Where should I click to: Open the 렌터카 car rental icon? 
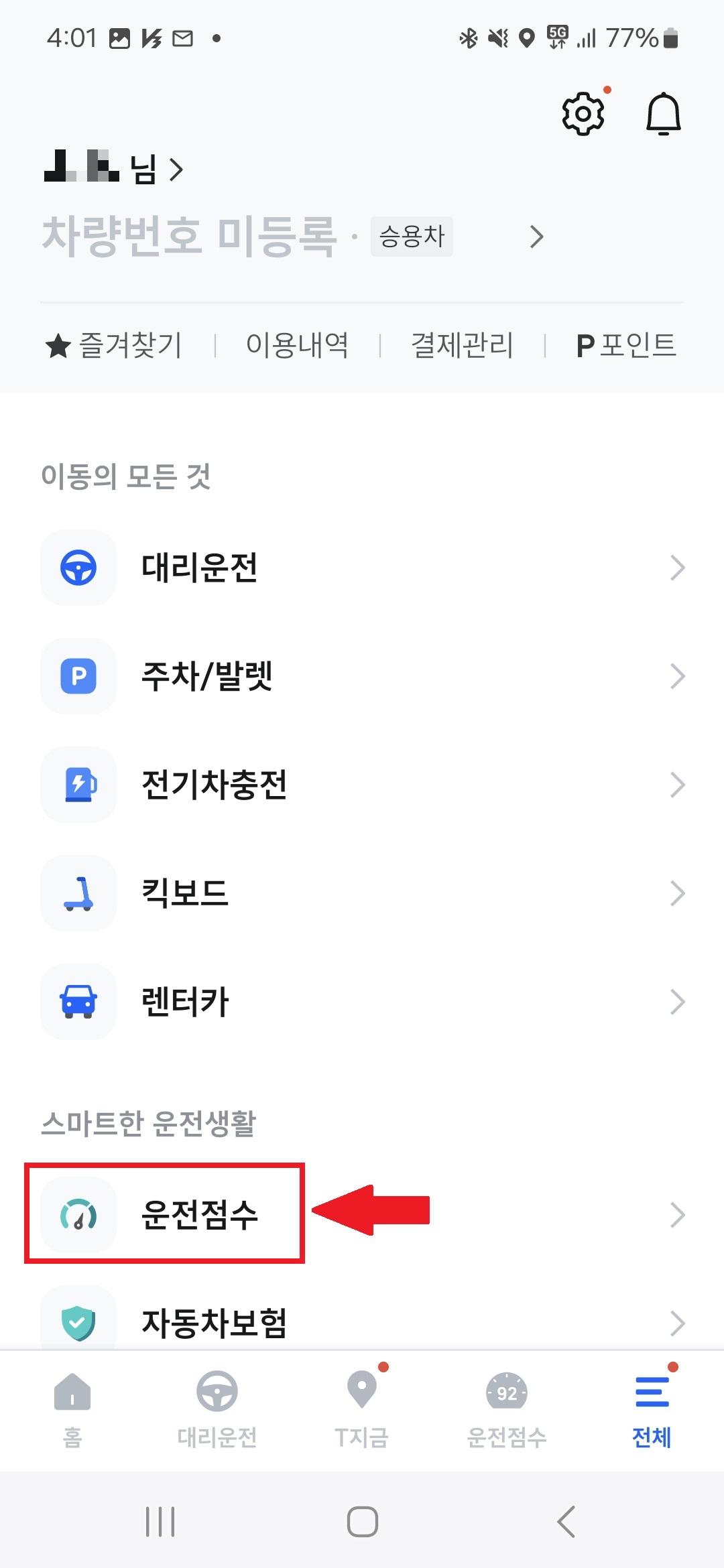78,1002
